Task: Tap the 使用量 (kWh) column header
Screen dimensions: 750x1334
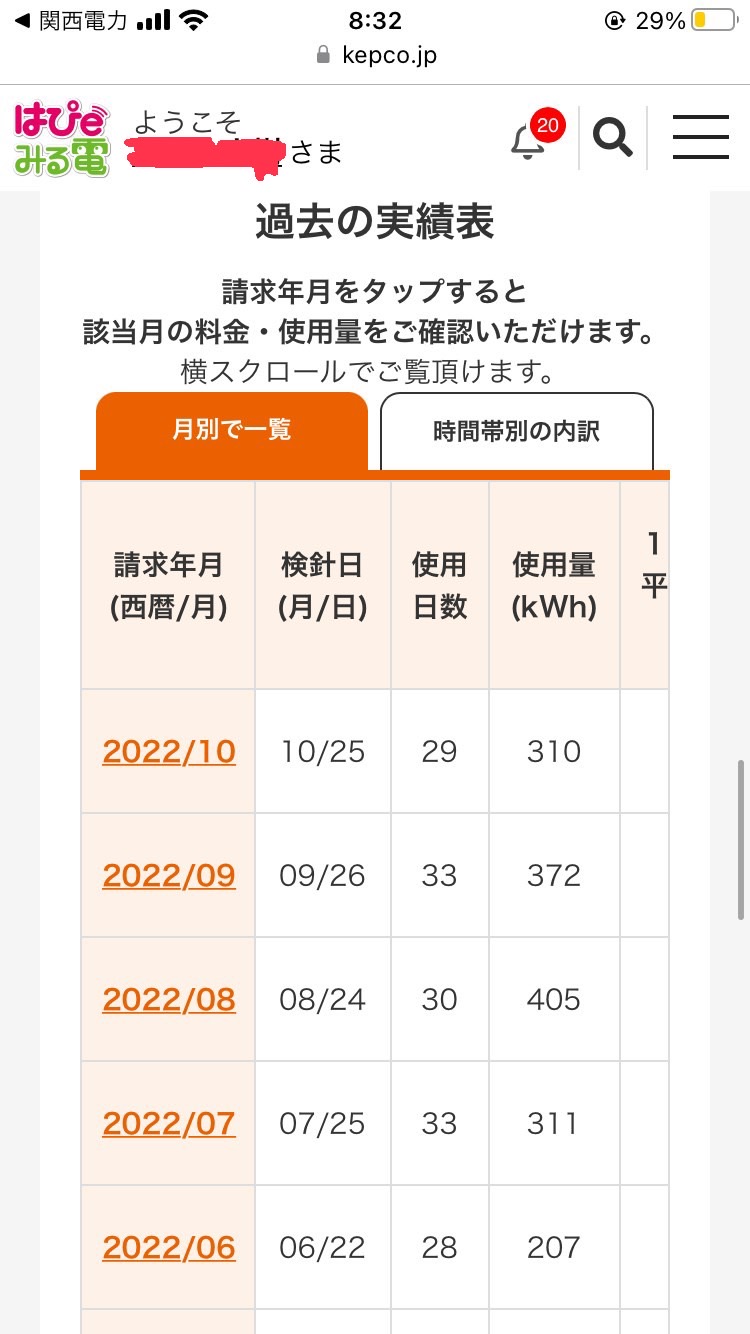Action: click(x=553, y=584)
